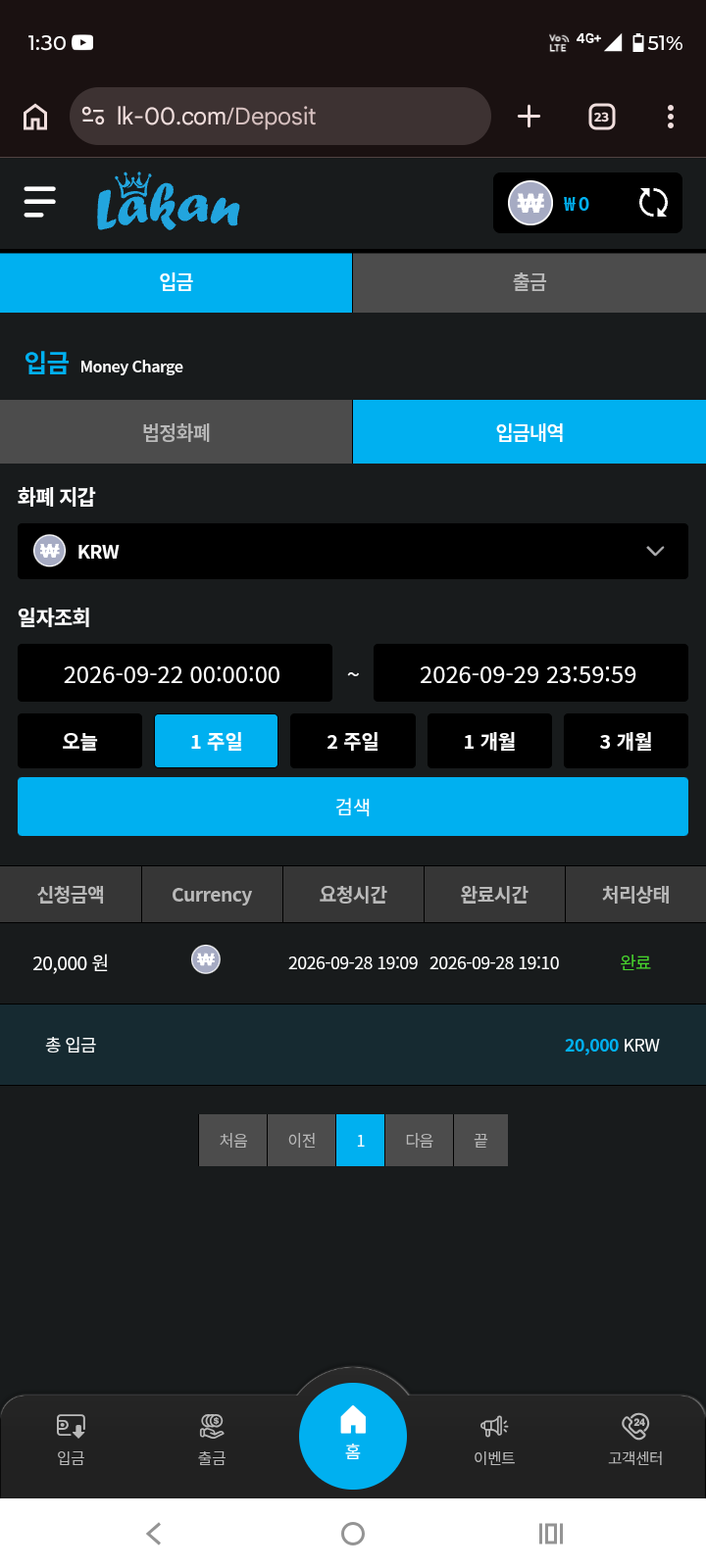Choose the 2 주일 date range

tap(353, 741)
